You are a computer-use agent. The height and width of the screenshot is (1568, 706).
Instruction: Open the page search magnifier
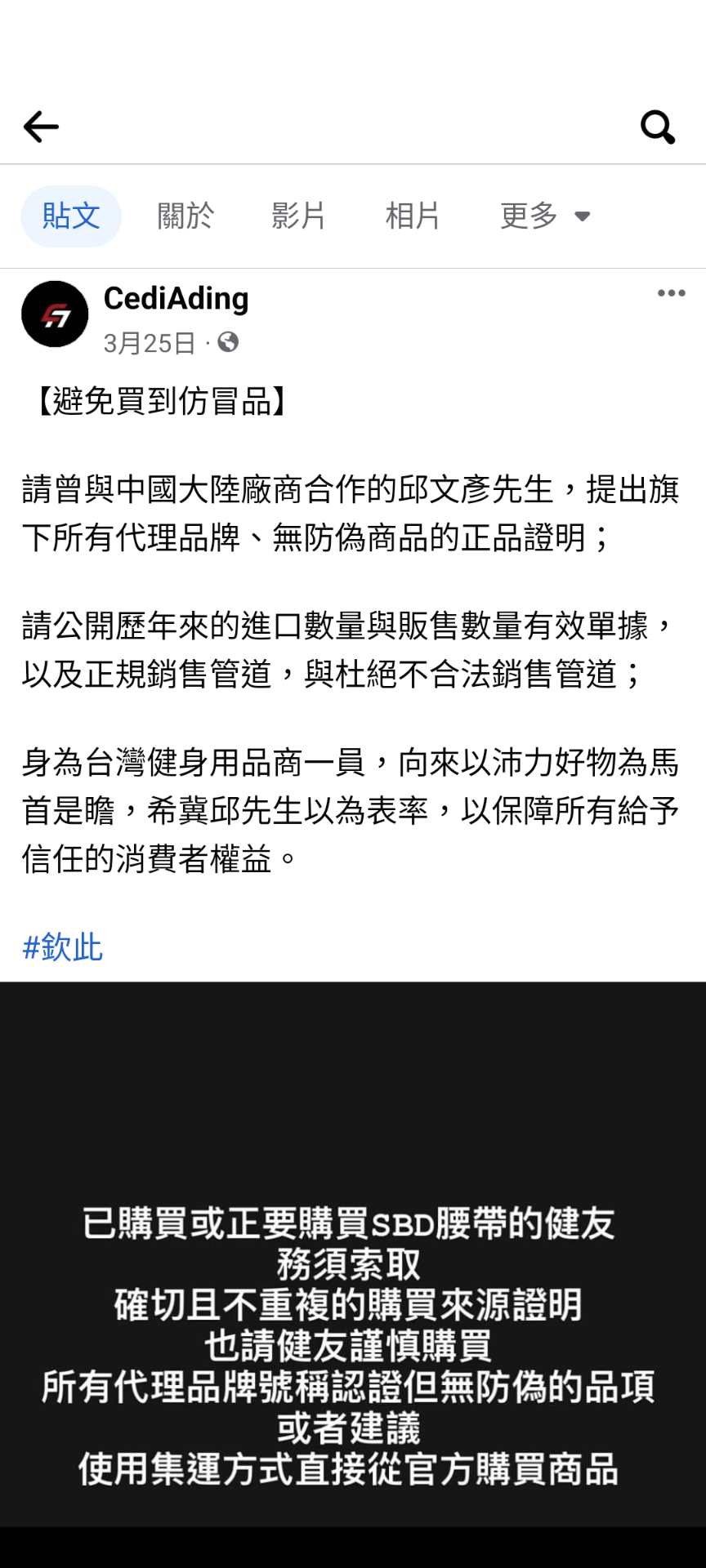tap(658, 127)
